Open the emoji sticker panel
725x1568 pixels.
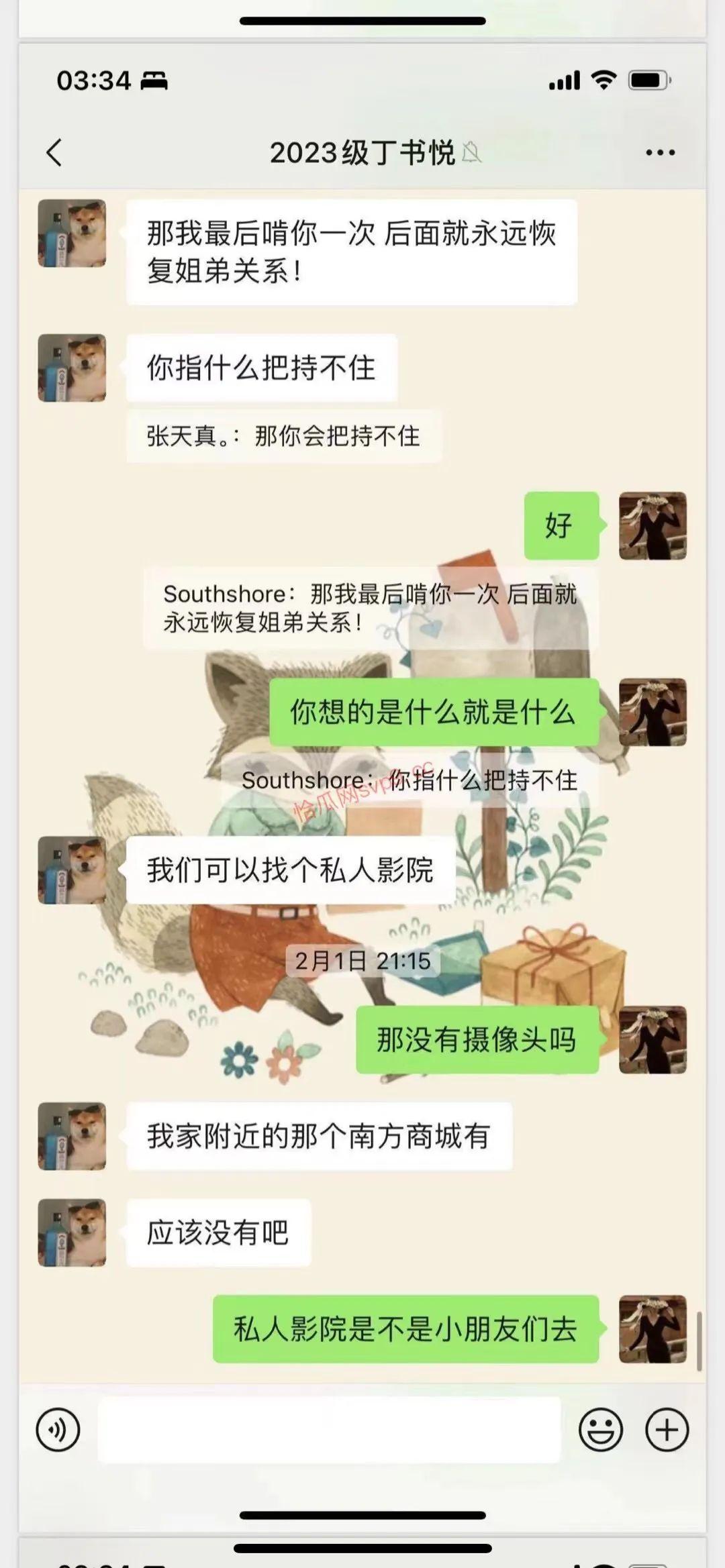coord(600,1430)
